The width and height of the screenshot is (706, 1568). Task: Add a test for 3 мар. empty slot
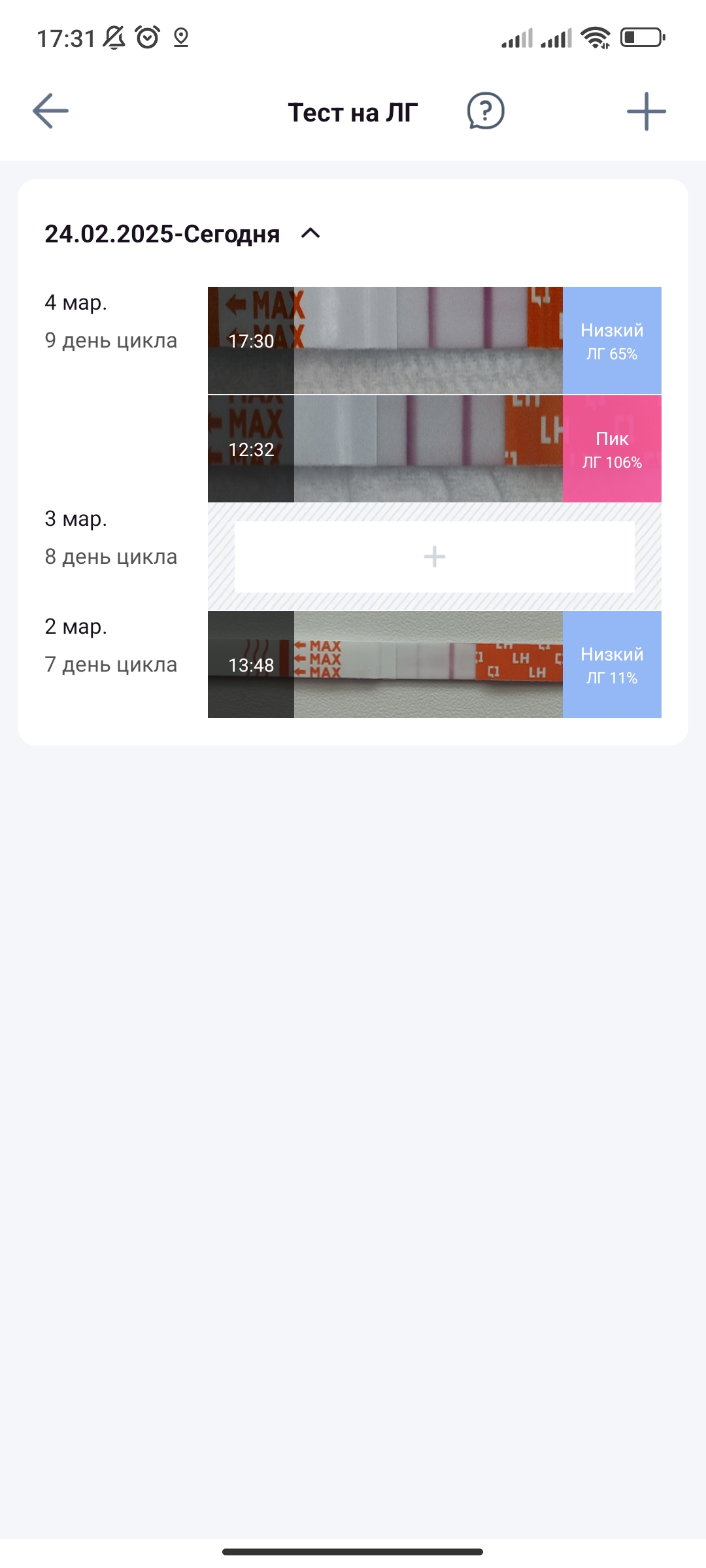pos(434,557)
